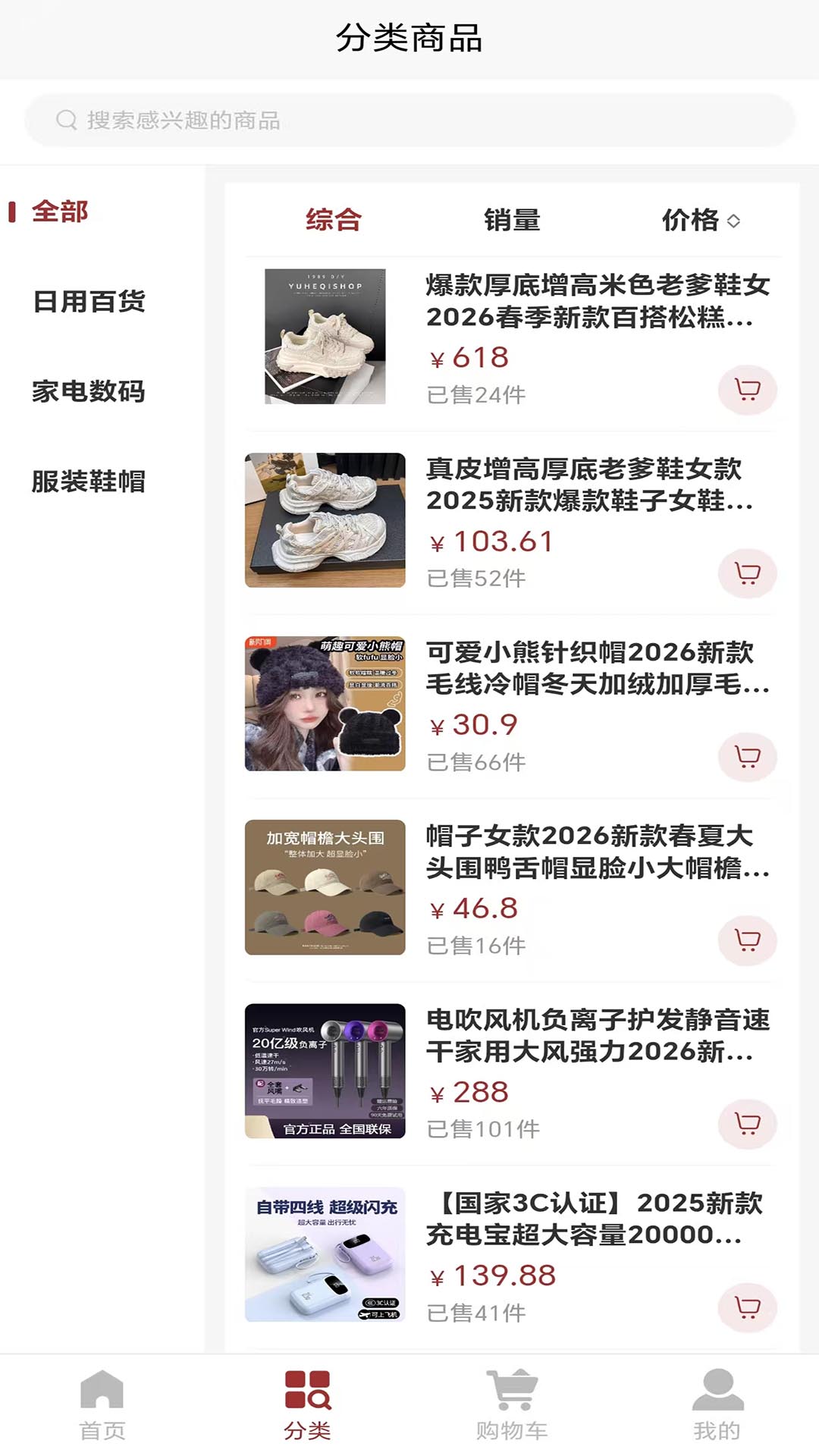Add 真皮增高厚底老爹鞋 to cart via cart icon
This screenshot has width=819, height=1456.
(748, 574)
